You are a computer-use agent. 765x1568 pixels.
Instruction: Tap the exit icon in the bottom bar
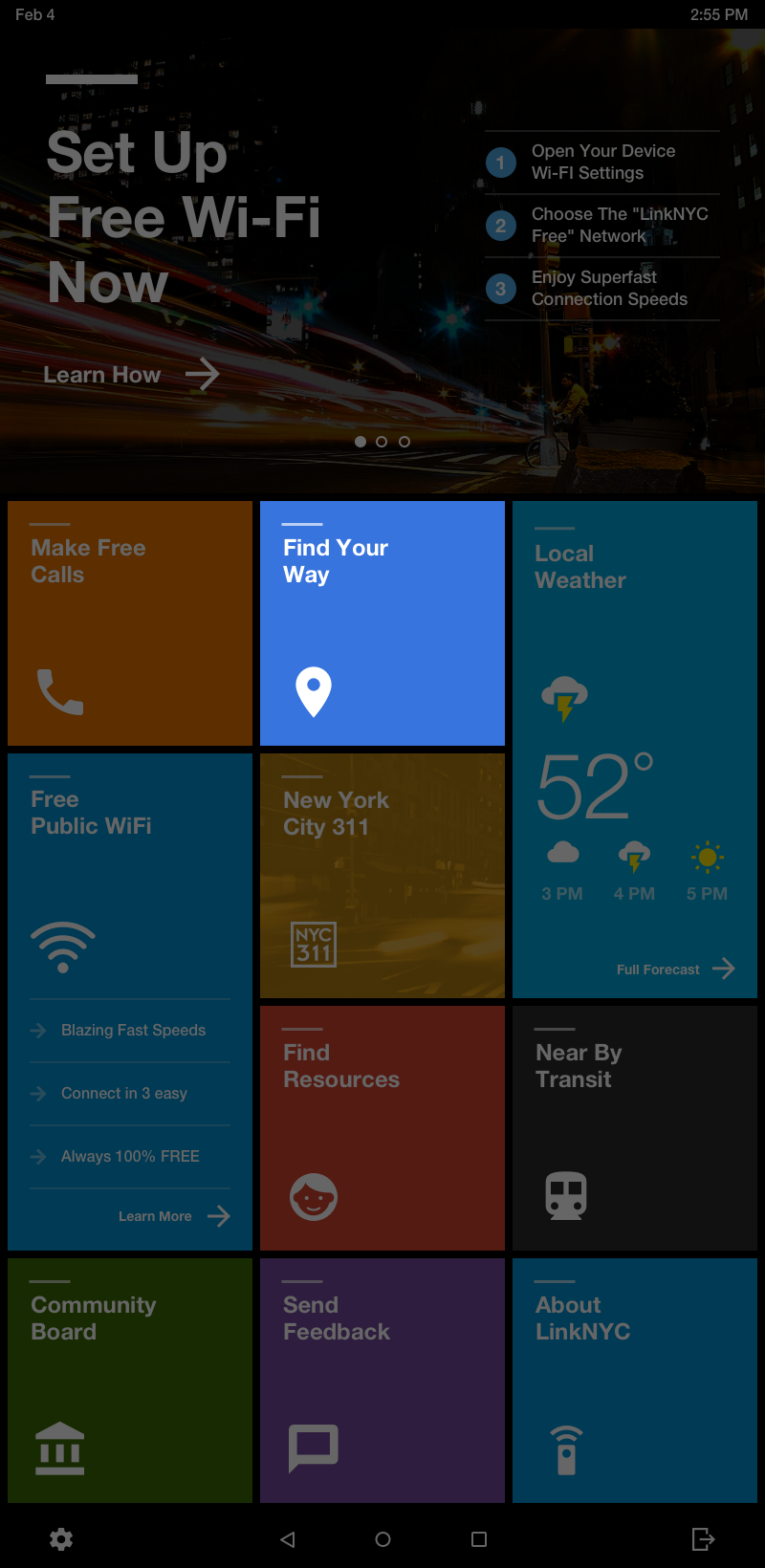[x=703, y=1539]
